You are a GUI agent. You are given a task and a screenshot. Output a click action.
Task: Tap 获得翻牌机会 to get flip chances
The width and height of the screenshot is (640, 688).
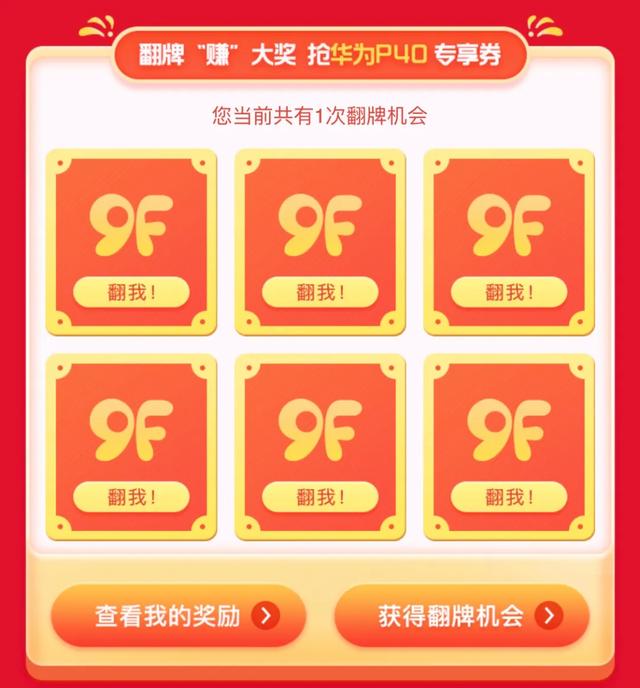pos(461,615)
